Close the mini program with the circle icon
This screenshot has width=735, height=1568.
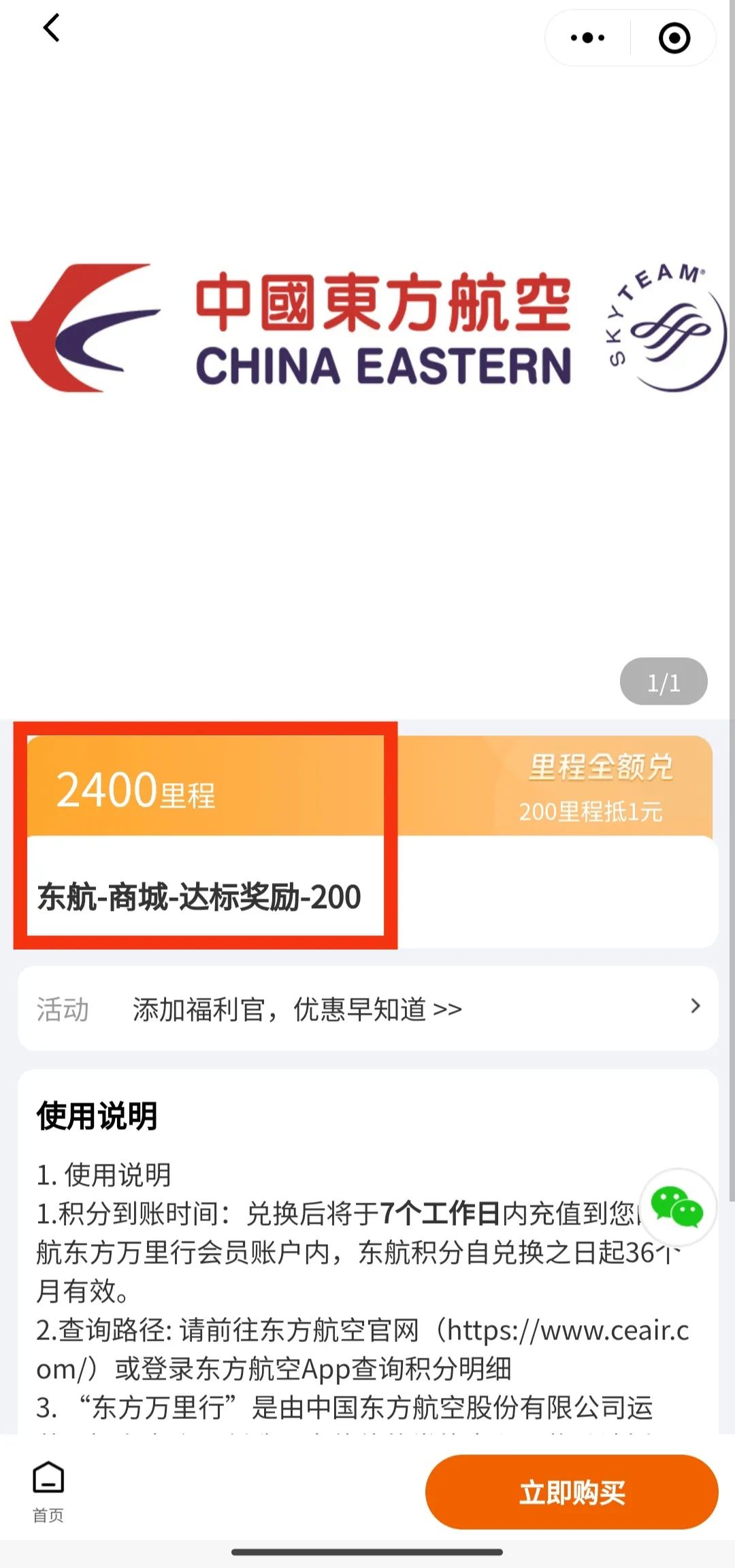click(x=674, y=38)
